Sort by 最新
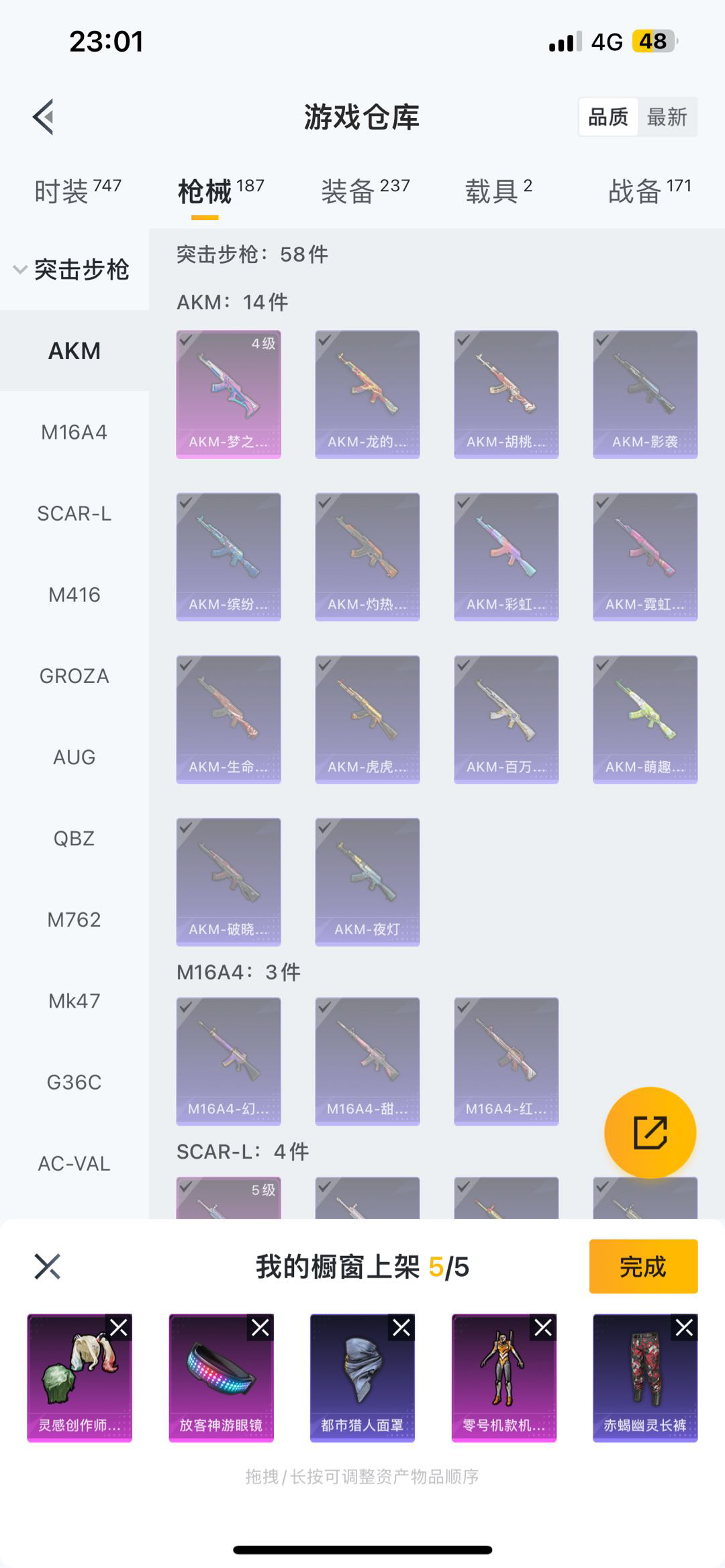 point(667,117)
